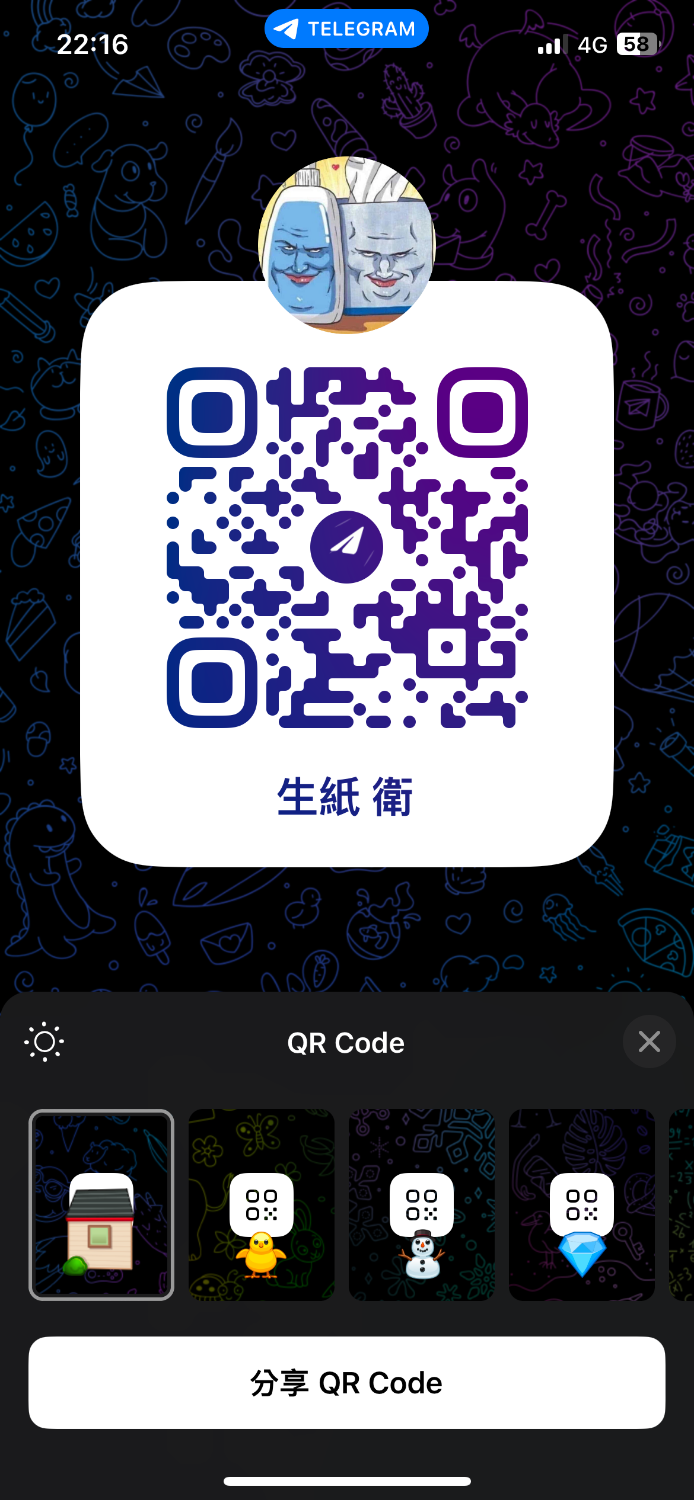Choose the chick QR theme

point(261,1204)
